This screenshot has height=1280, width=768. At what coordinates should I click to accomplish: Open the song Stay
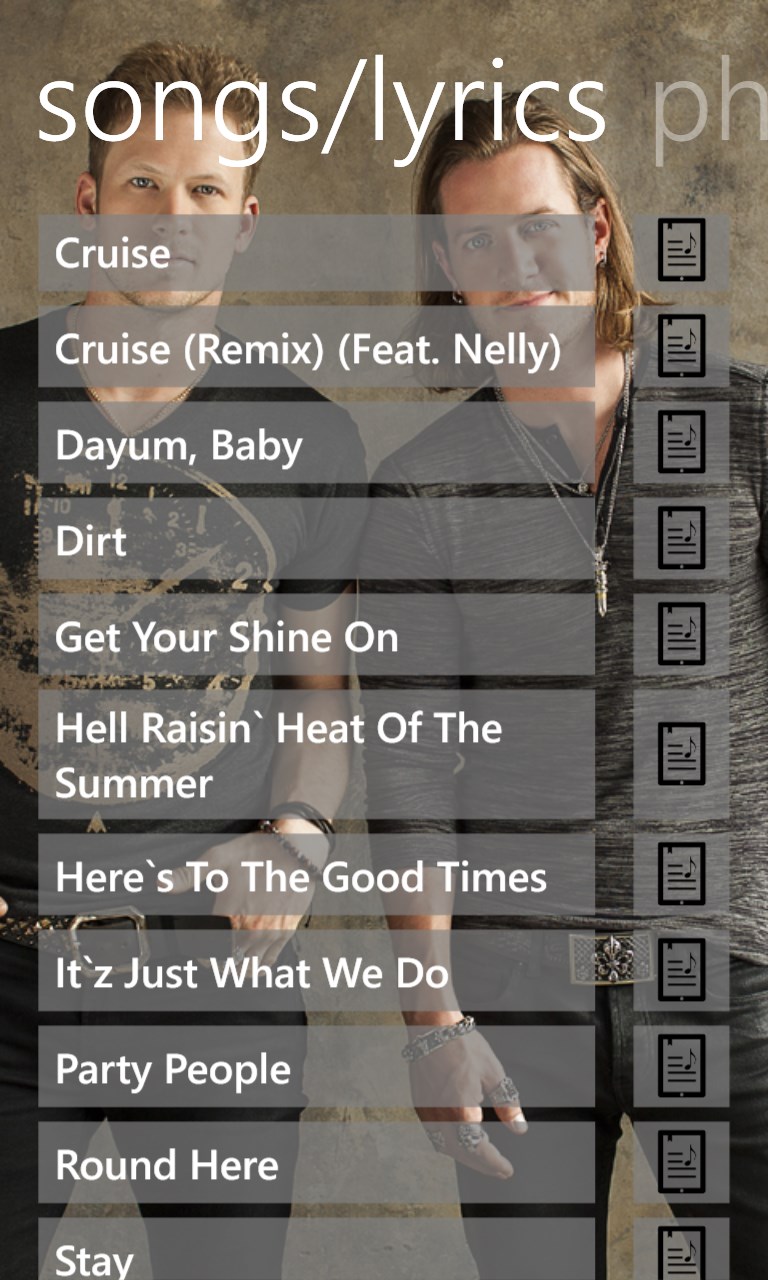[316, 1255]
